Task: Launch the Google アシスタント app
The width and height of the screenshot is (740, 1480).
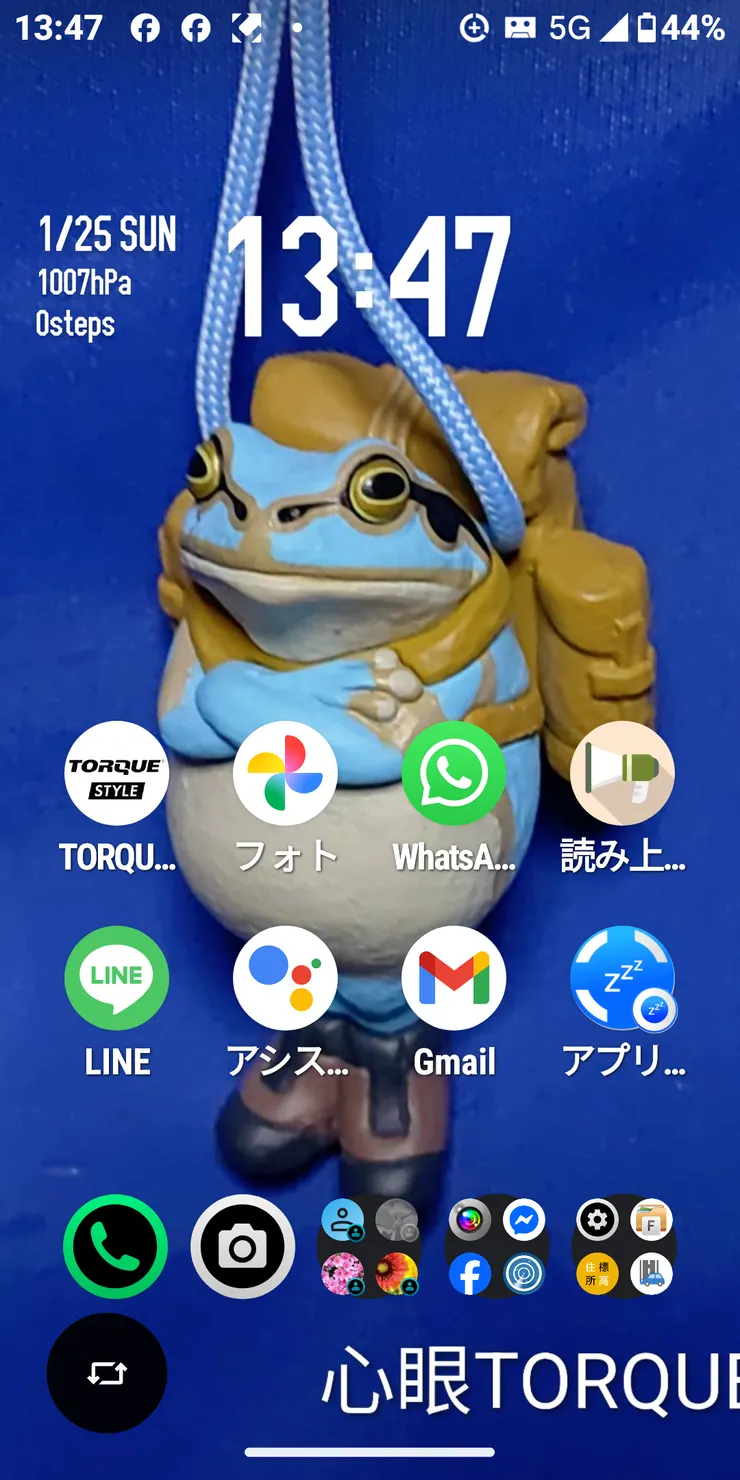Action: pos(285,978)
